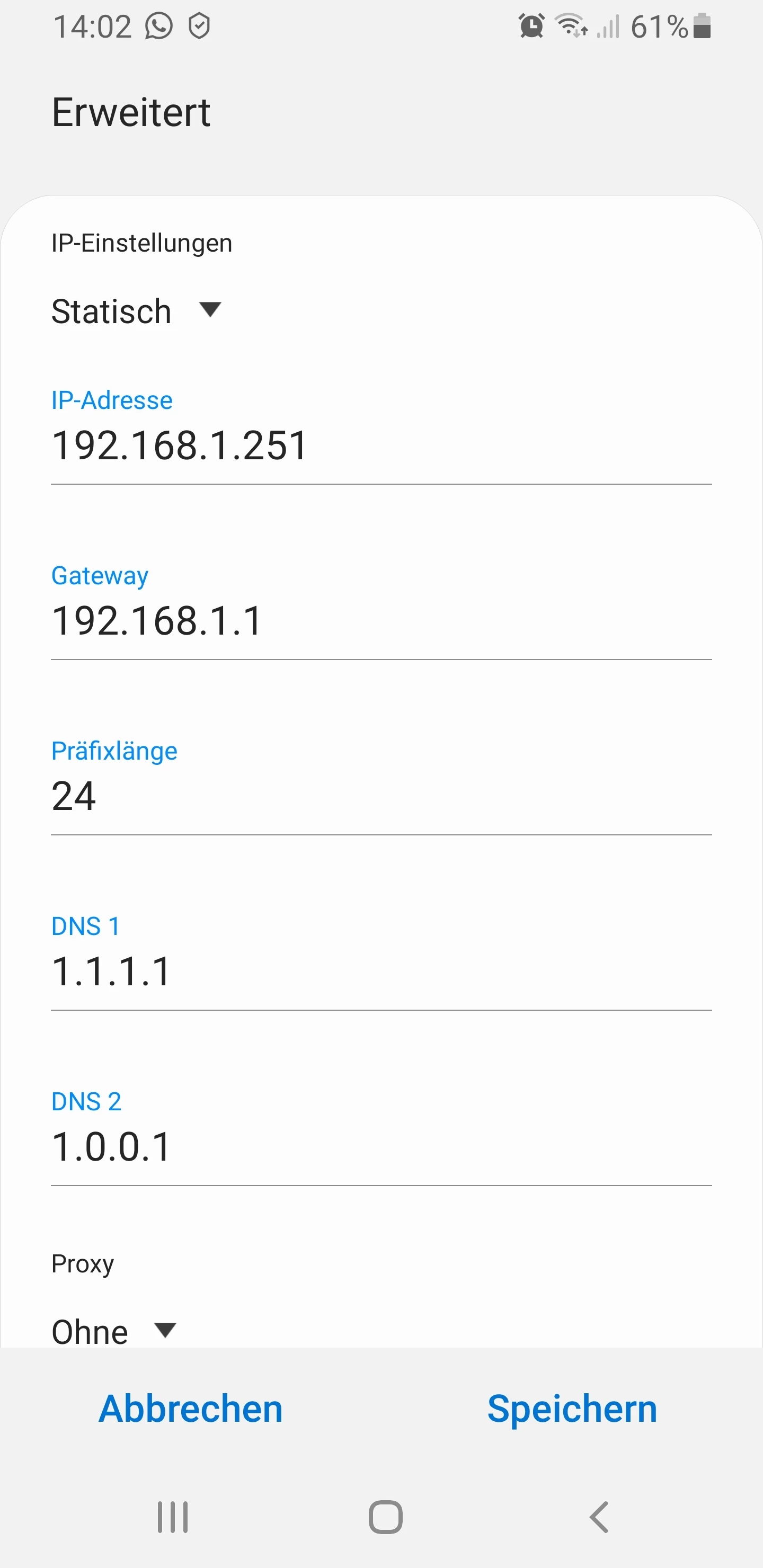Open the Statisch IP settings dropdown

click(x=136, y=311)
